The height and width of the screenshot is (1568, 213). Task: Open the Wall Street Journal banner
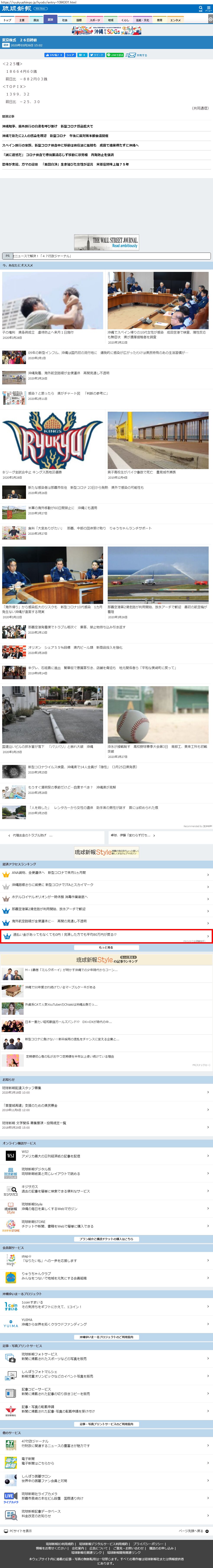click(x=107, y=242)
